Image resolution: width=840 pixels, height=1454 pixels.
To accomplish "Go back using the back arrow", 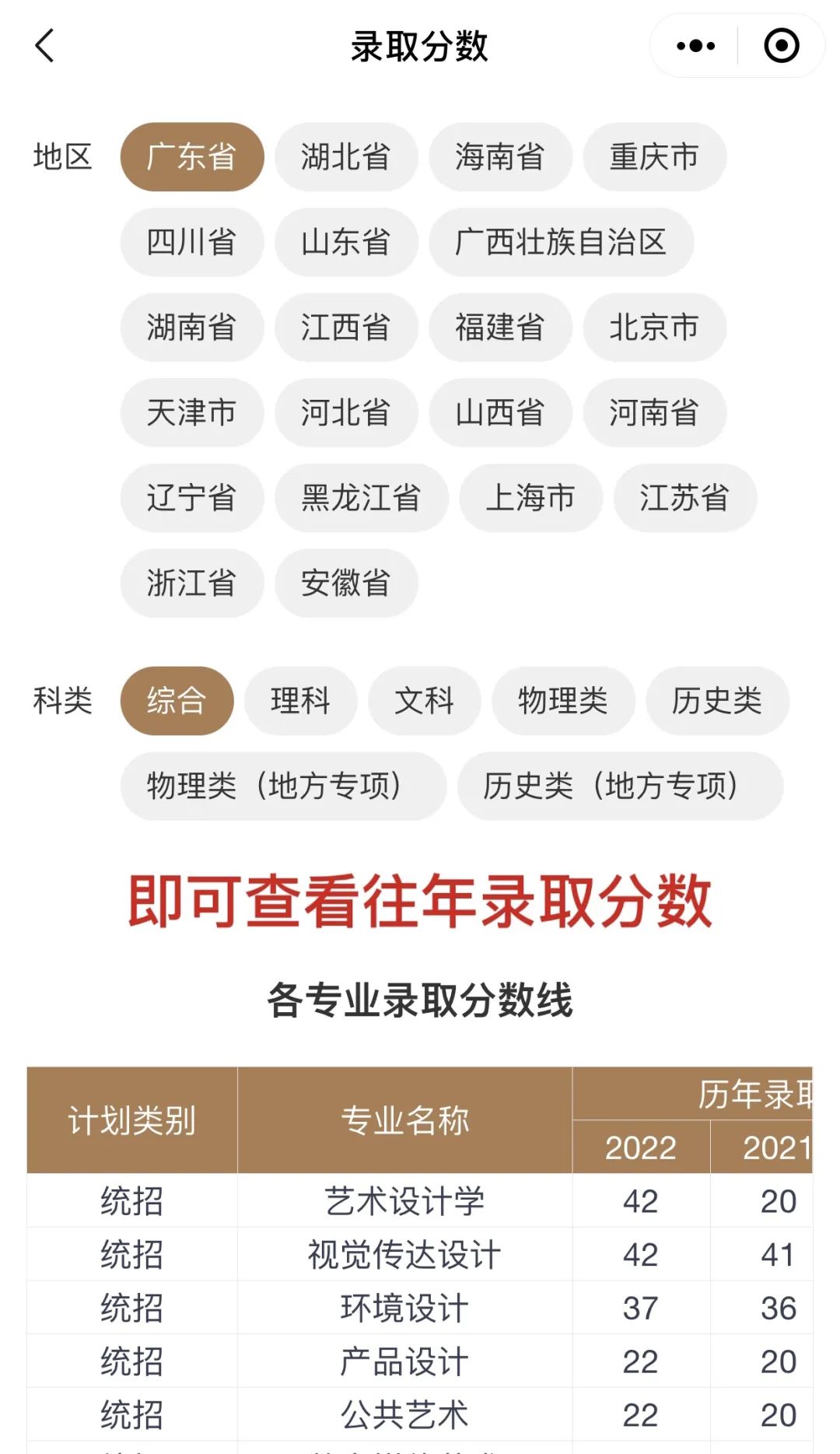I will point(45,46).
